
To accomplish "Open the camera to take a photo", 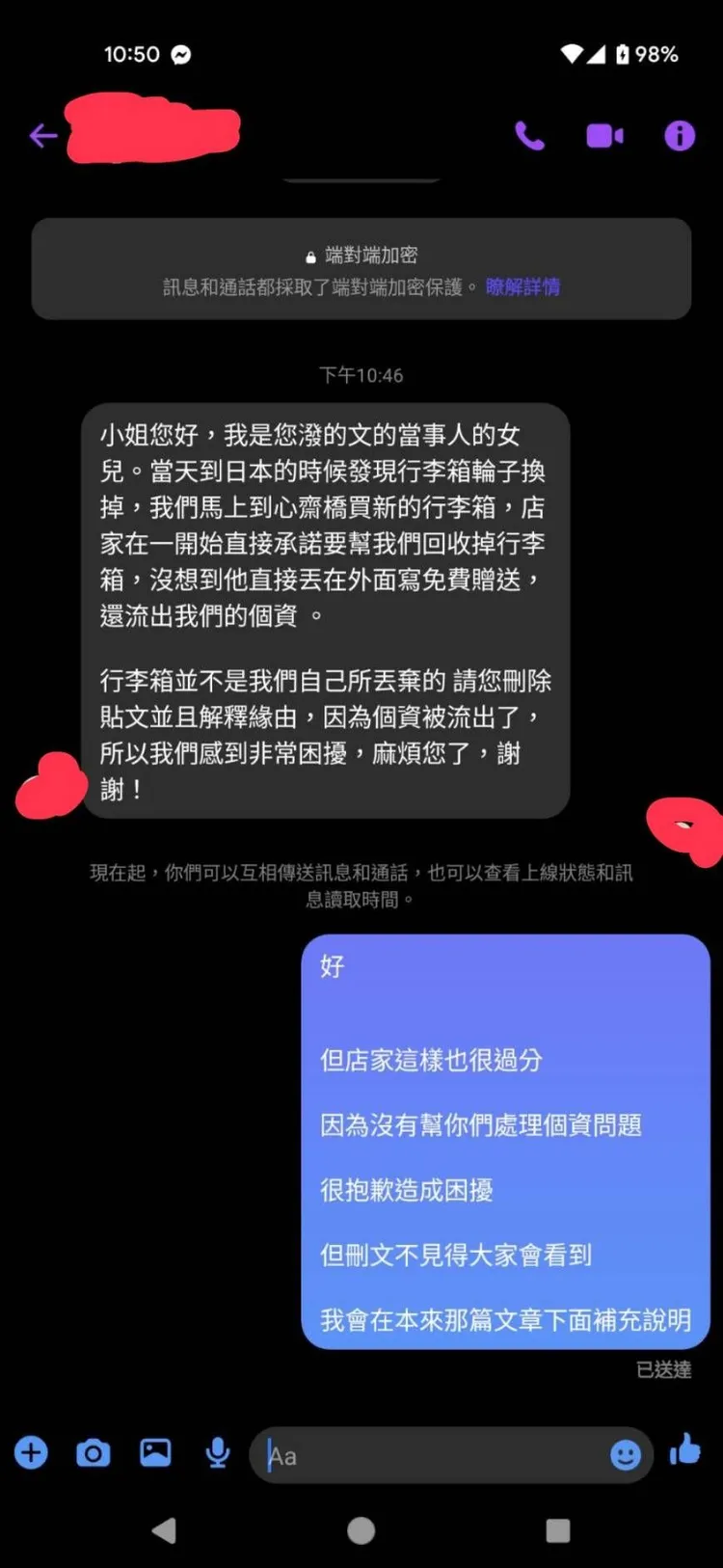I will (93, 1453).
